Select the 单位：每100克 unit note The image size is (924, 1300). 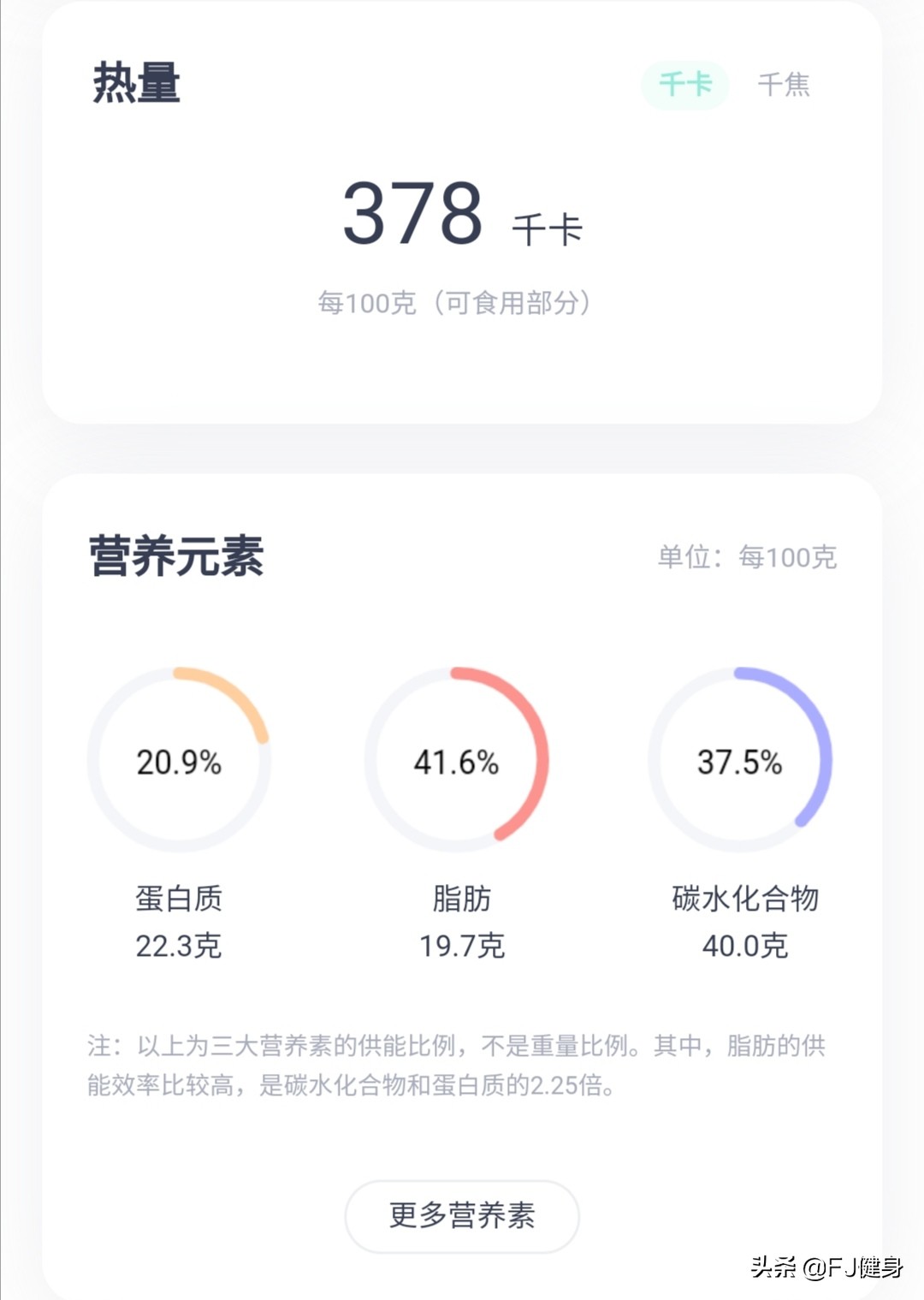745,558
